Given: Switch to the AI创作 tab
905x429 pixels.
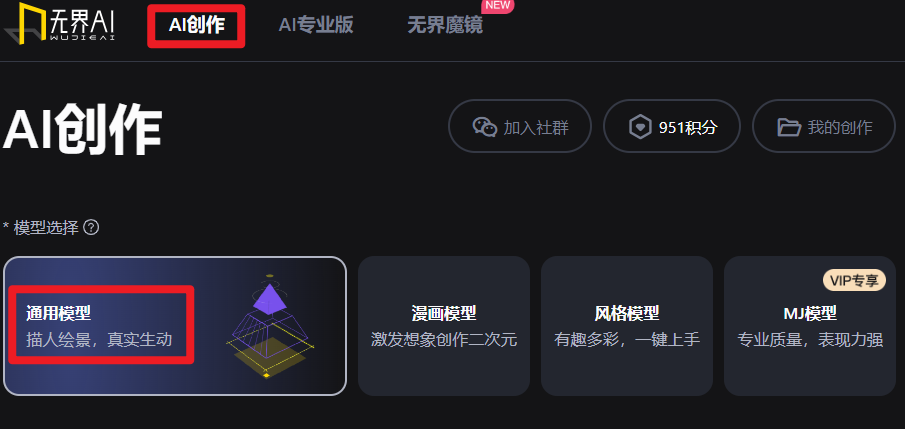Looking at the screenshot, I should (196, 25).
